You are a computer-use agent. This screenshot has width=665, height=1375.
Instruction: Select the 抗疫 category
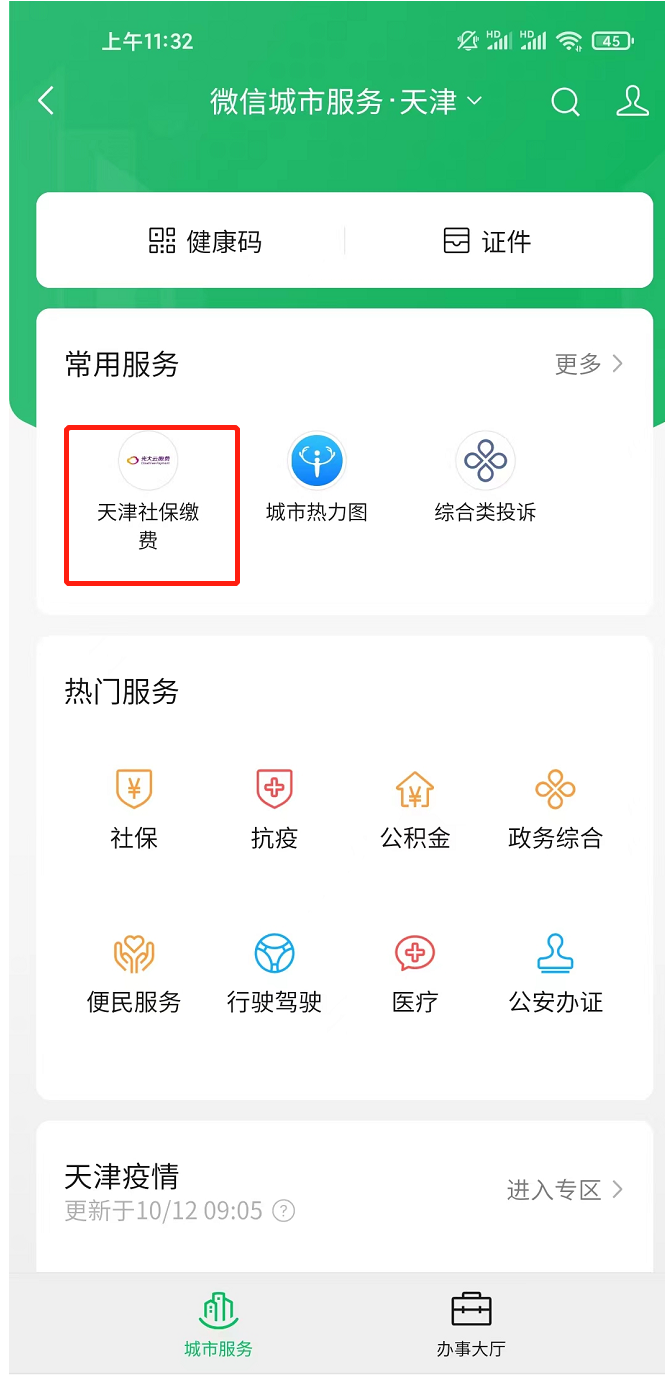click(274, 809)
